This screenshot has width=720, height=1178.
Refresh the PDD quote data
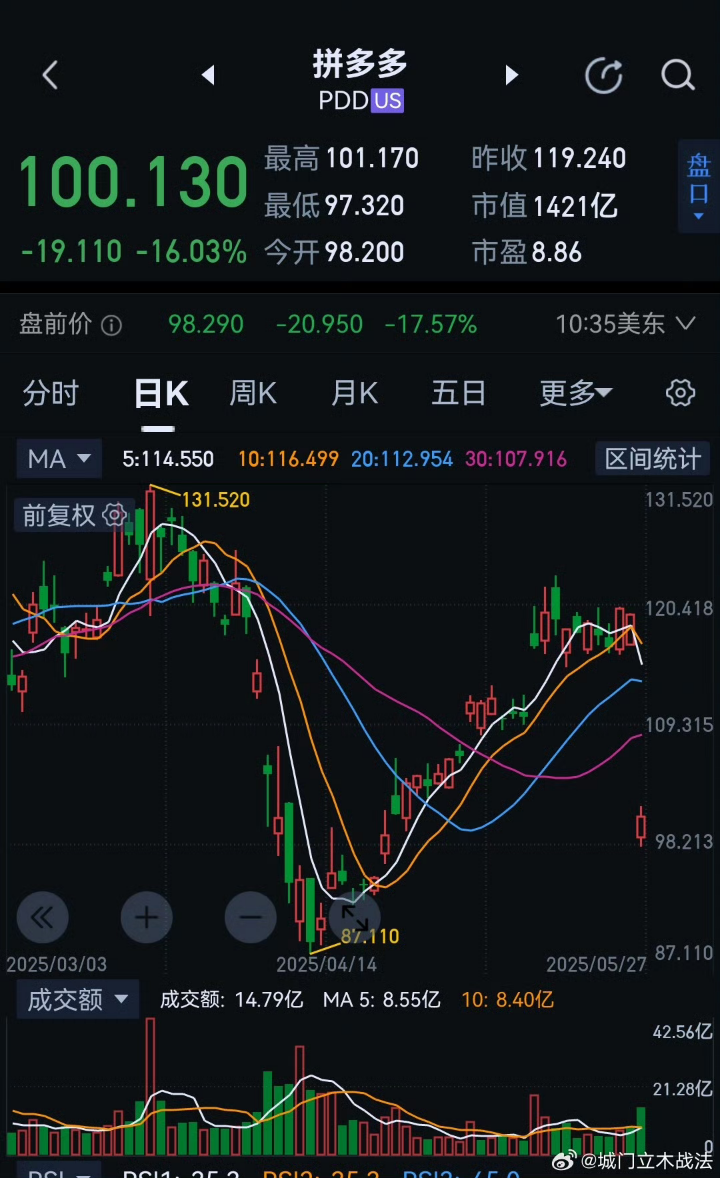(604, 75)
